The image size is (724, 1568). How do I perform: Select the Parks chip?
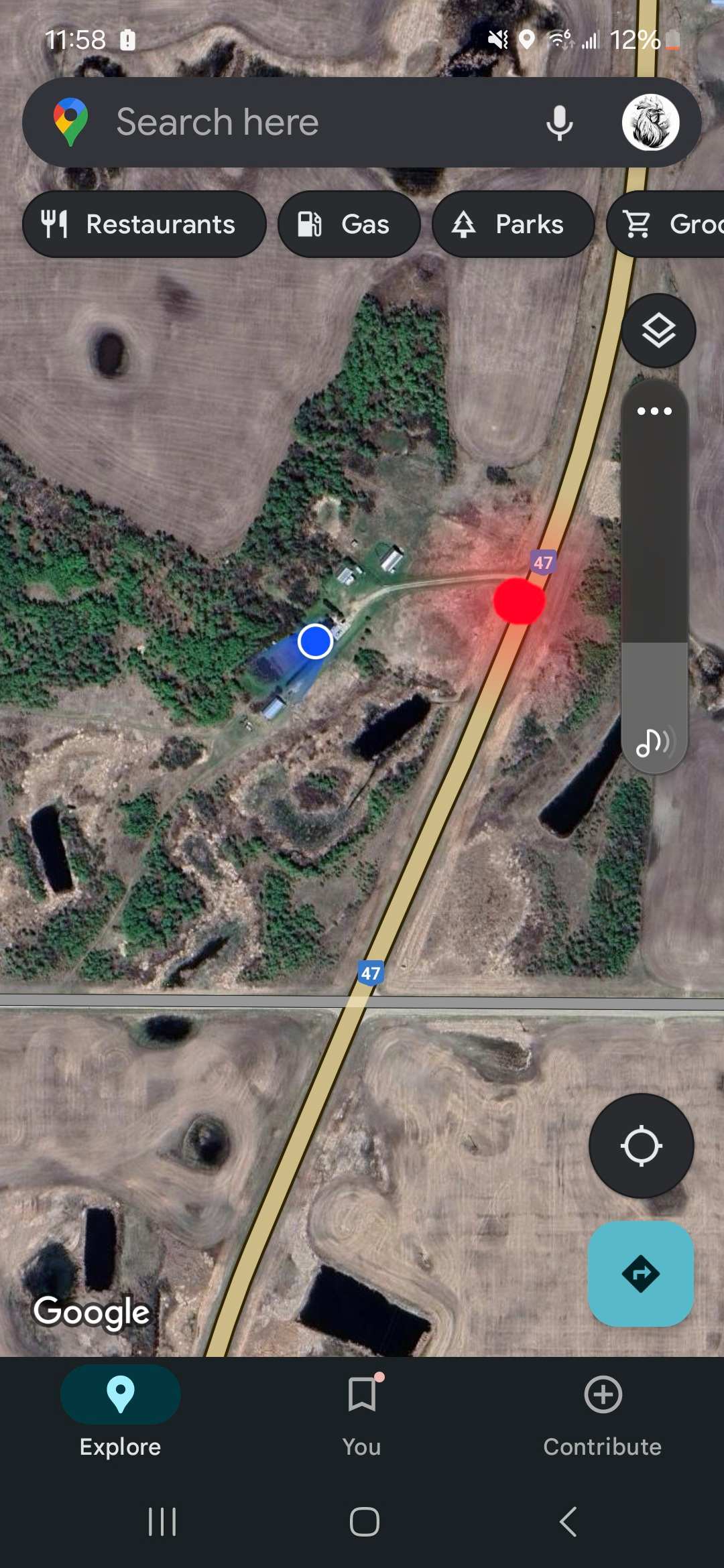(x=514, y=224)
